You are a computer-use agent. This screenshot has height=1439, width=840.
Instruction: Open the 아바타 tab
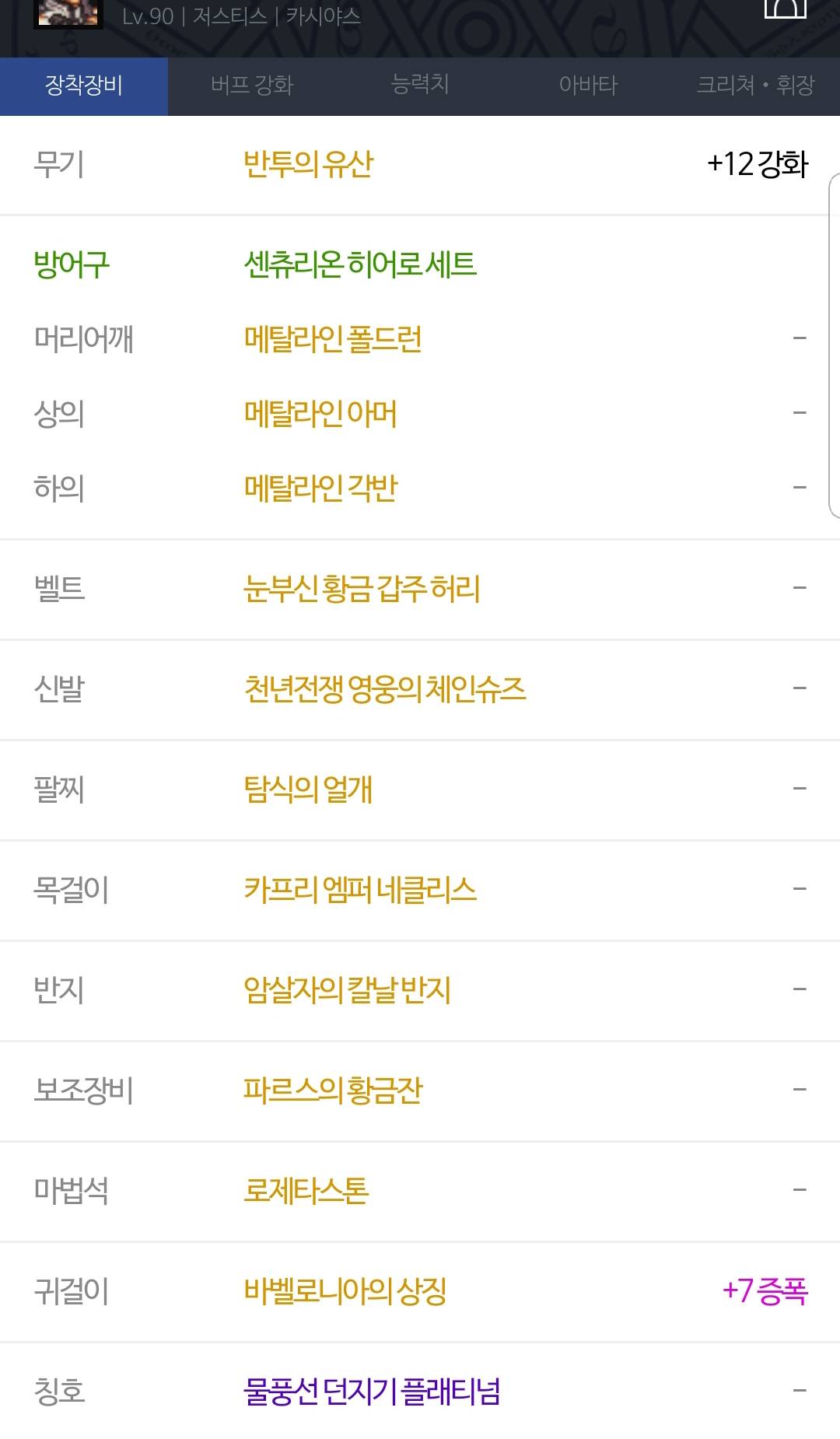pyautogui.click(x=588, y=86)
